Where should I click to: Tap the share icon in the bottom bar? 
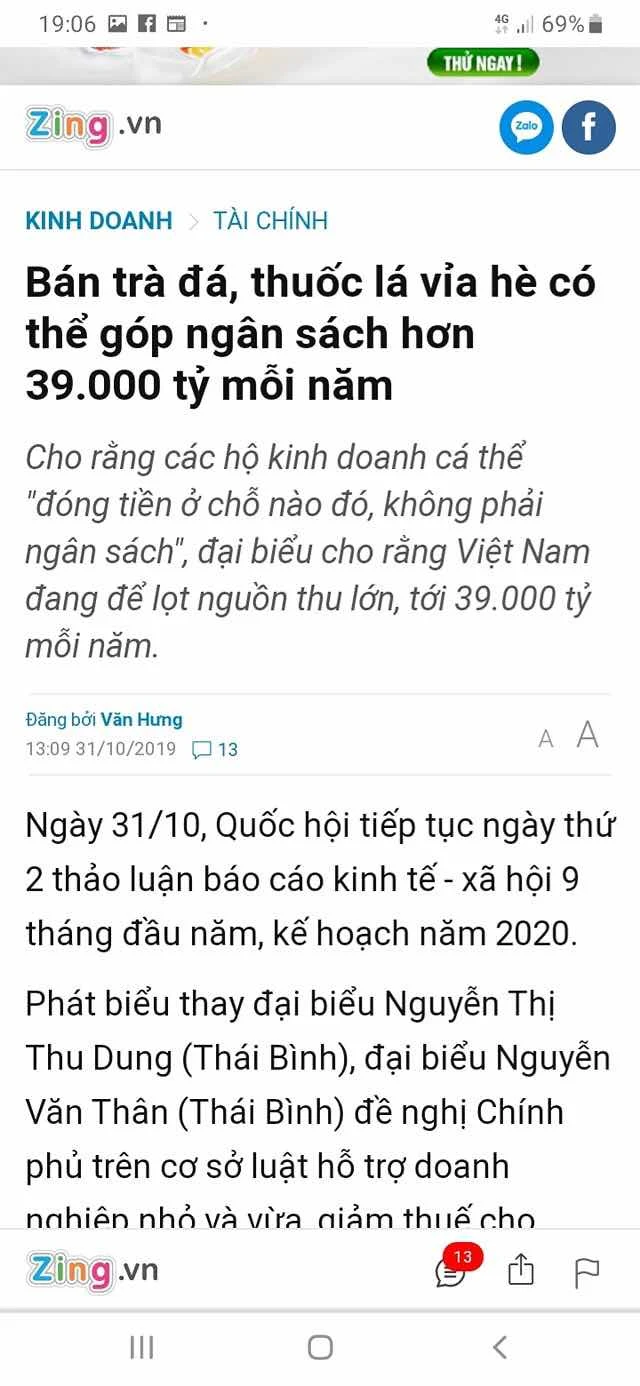click(x=521, y=1270)
